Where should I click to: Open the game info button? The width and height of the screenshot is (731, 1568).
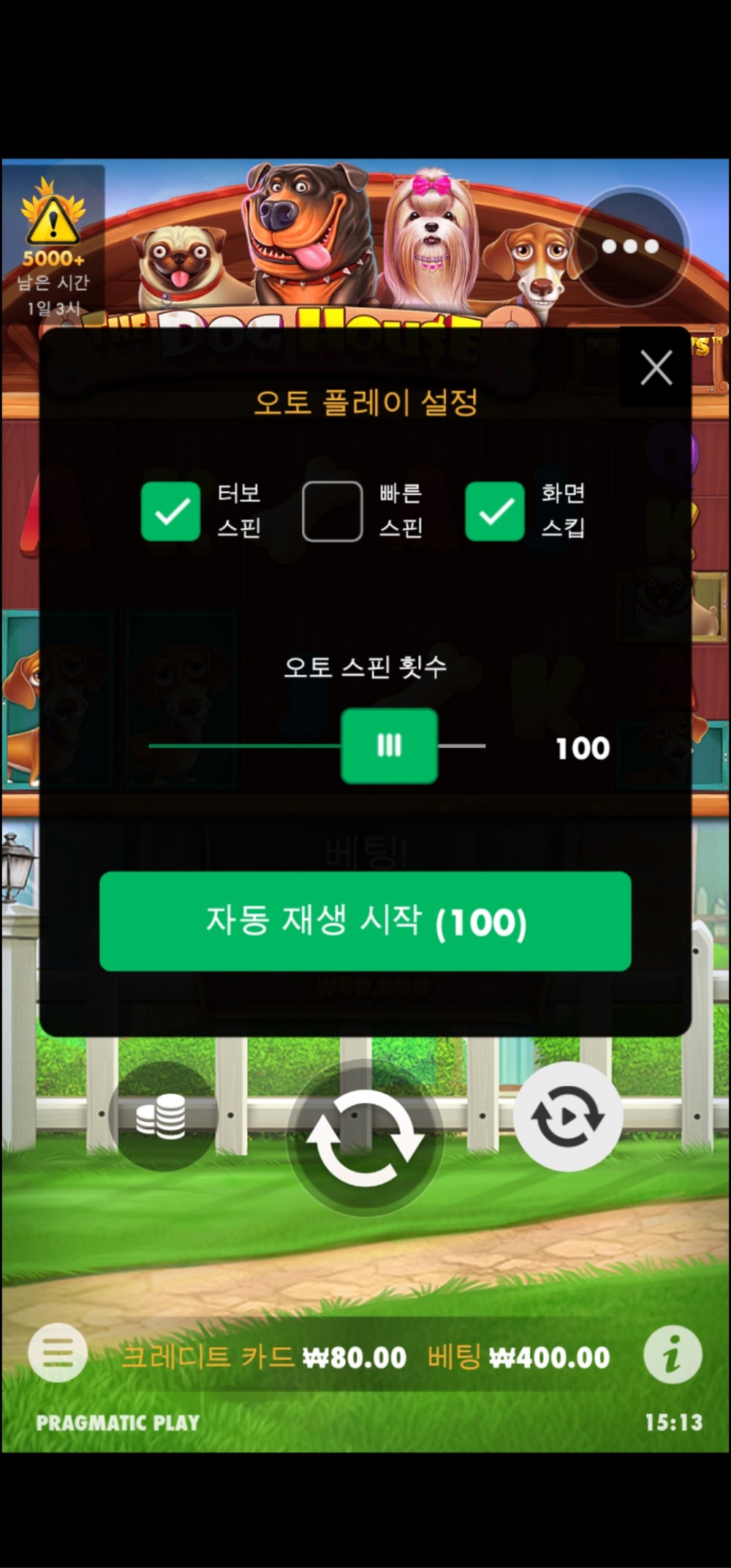coord(673,1354)
